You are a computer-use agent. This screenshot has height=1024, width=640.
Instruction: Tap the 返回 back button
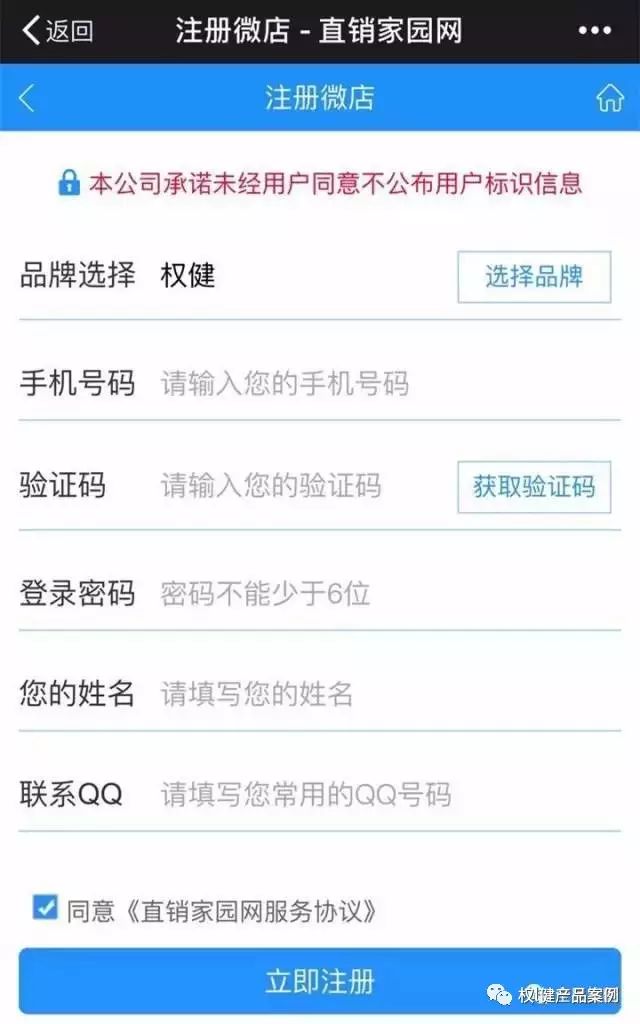coord(57,30)
